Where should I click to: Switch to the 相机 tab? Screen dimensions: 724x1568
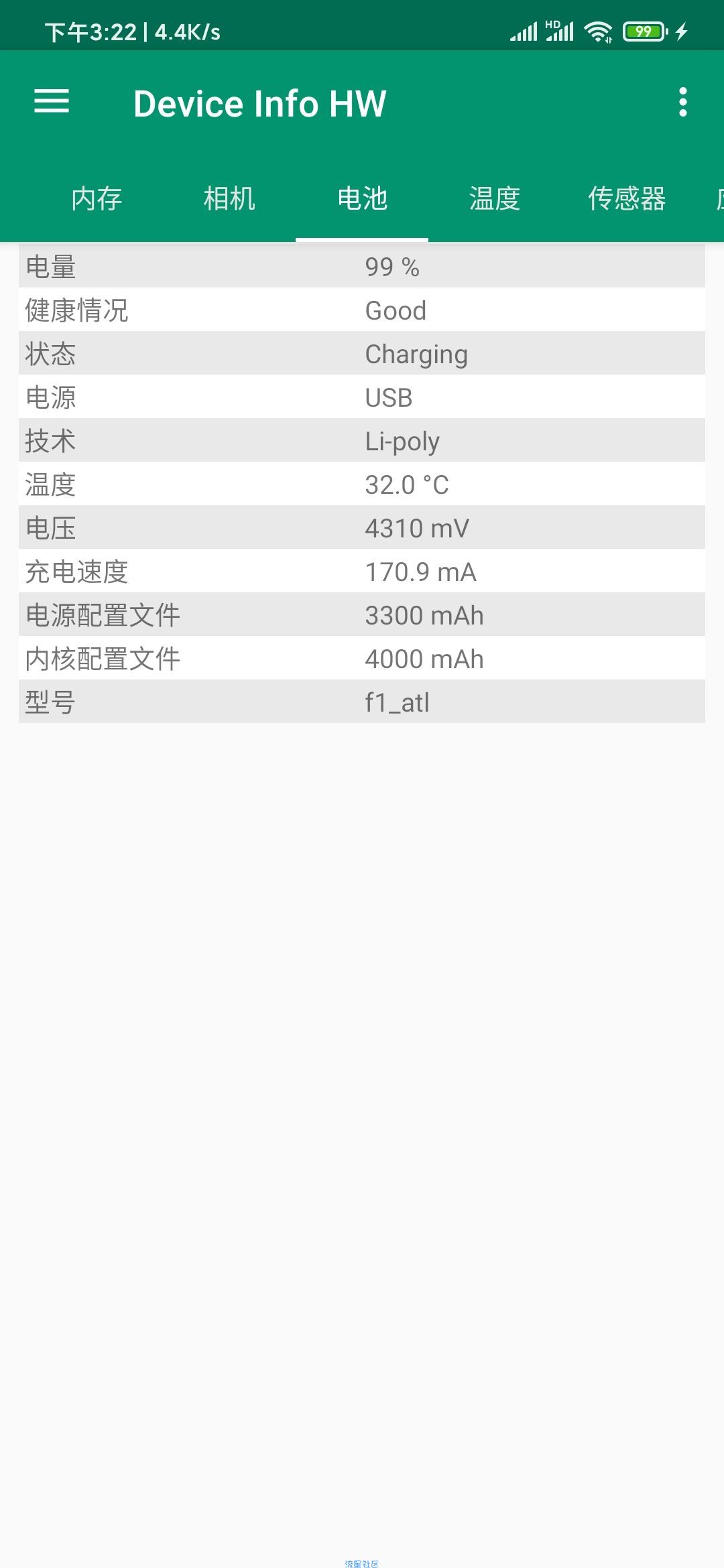click(229, 199)
